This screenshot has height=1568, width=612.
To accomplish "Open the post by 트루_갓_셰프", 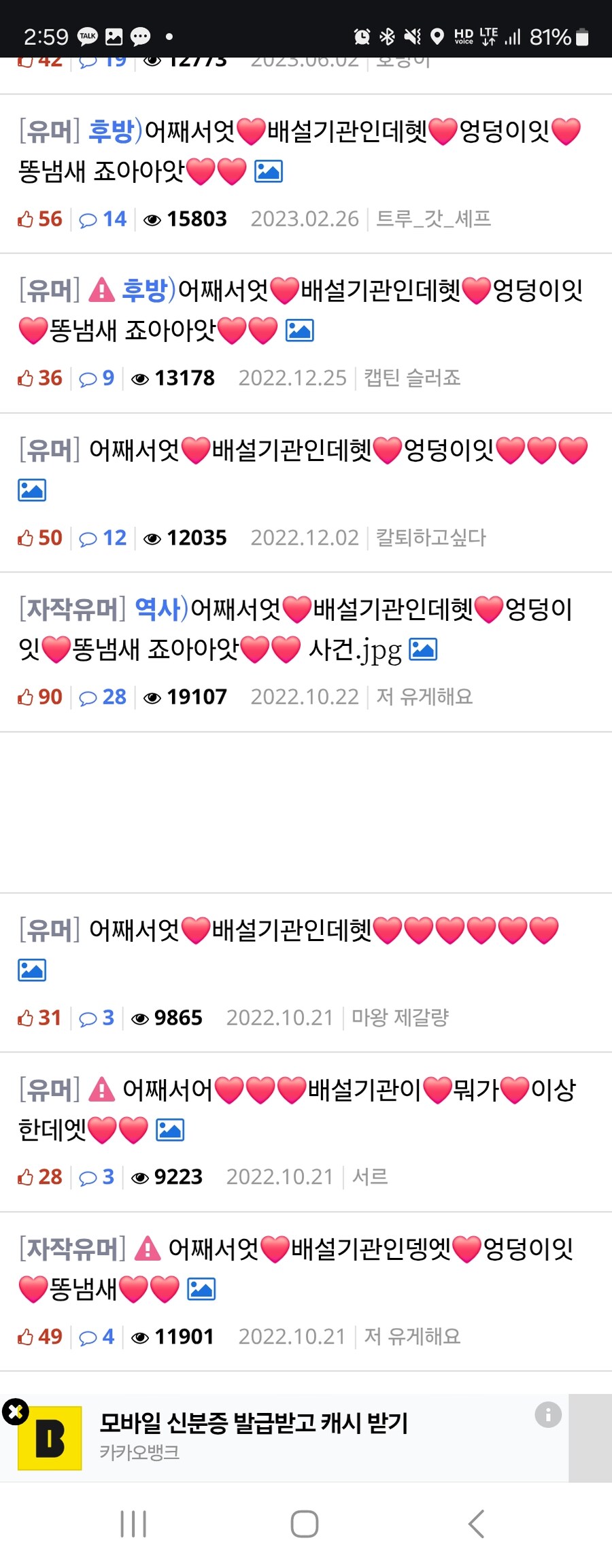I will (x=299, y=151).
